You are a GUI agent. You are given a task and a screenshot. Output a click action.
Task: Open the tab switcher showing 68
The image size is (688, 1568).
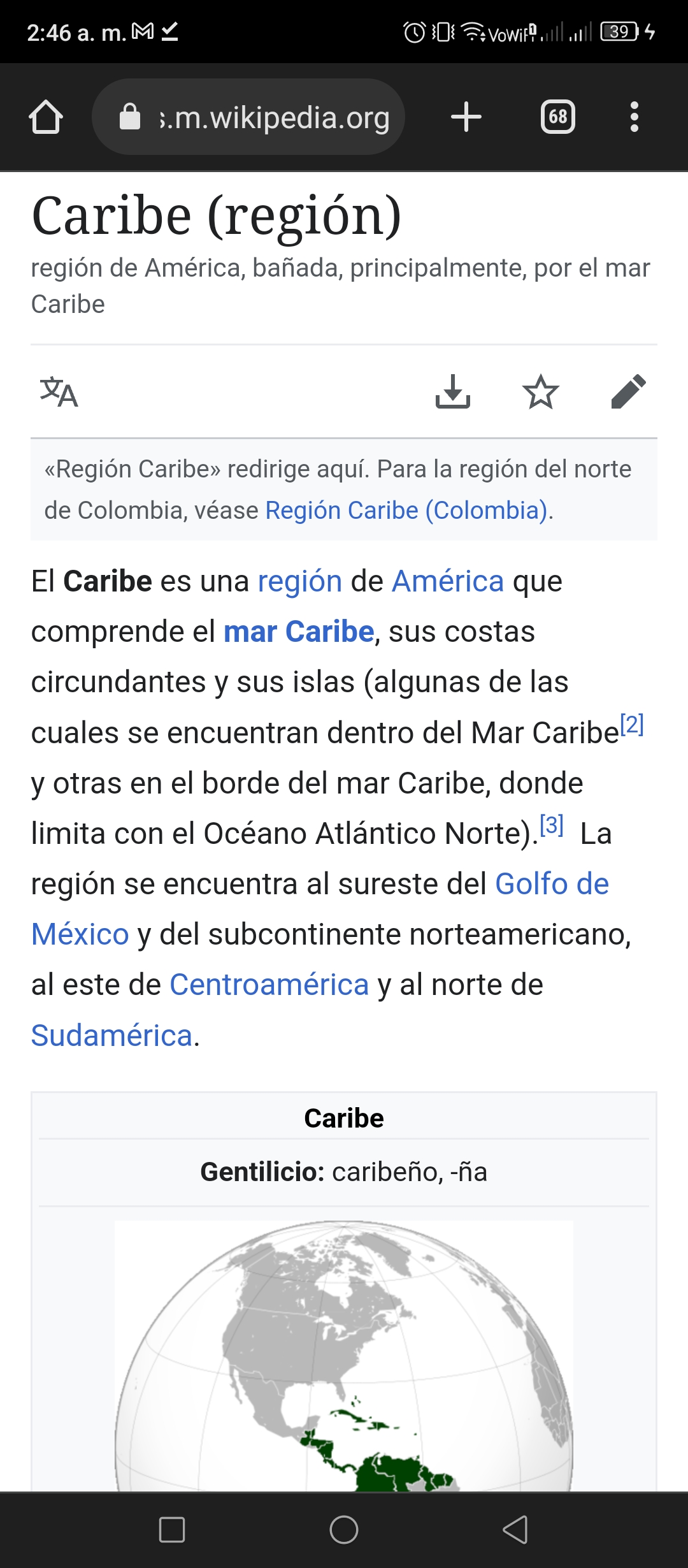point(558,117)
